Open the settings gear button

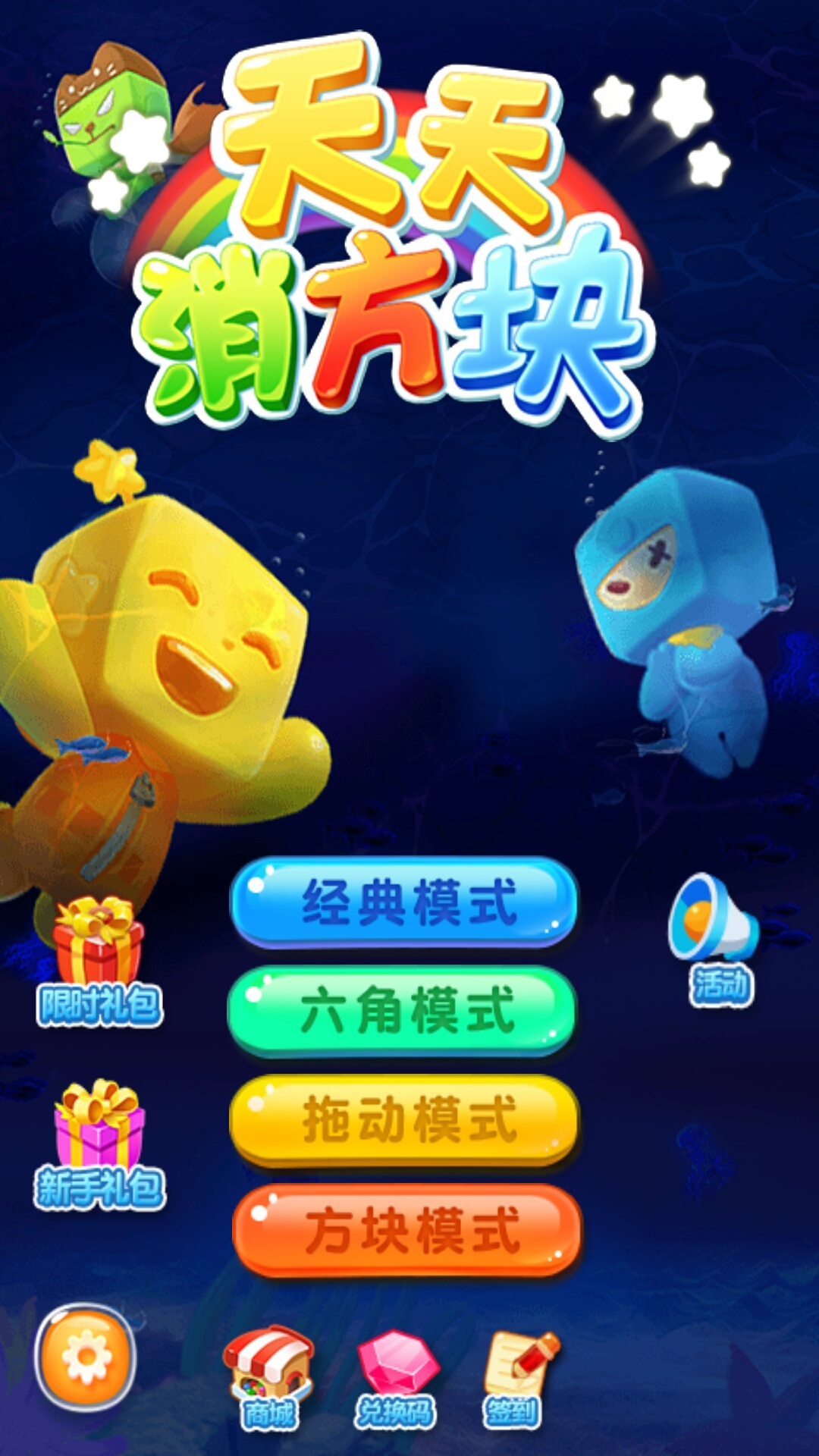(86, 1356)
